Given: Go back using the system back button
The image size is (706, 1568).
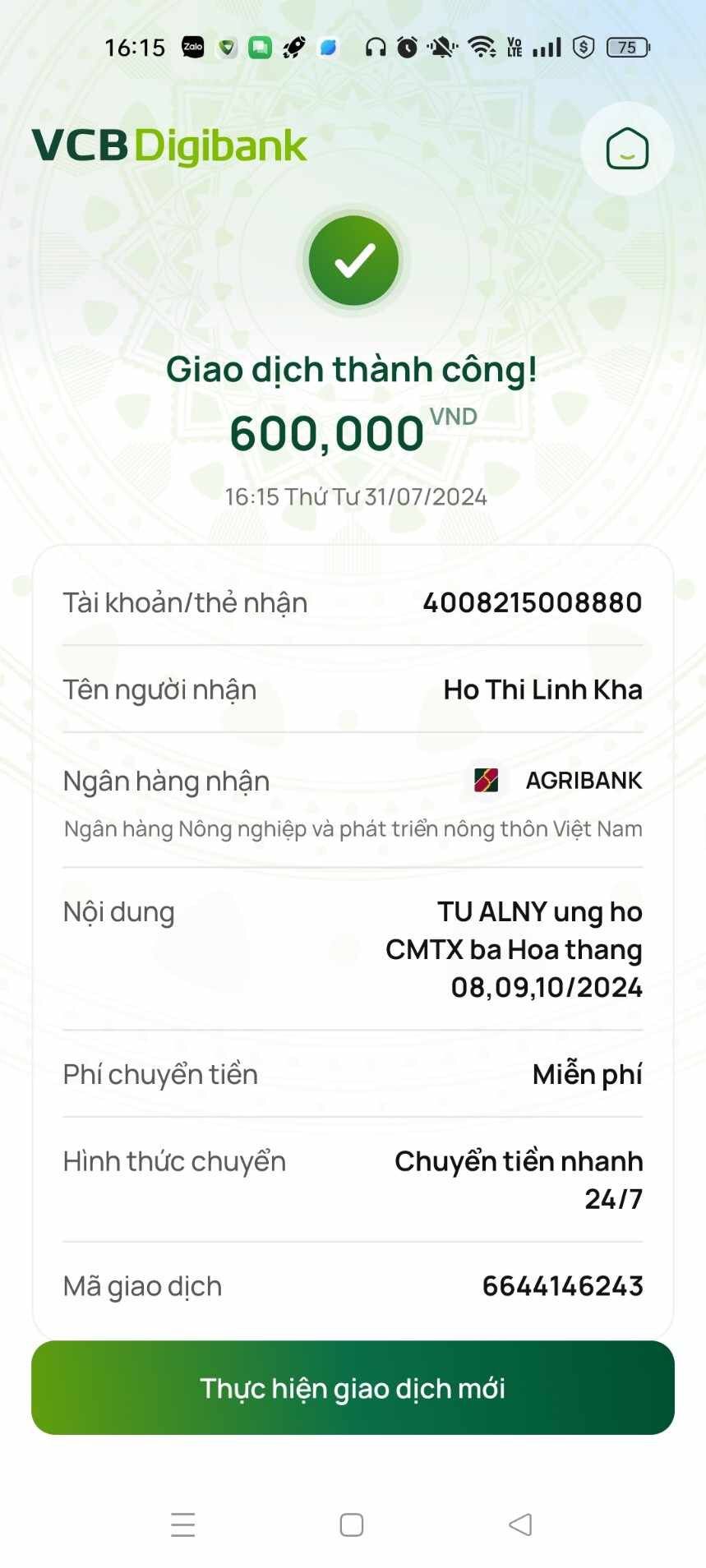Looking at the screenshot, I should tap(520, 1524).
